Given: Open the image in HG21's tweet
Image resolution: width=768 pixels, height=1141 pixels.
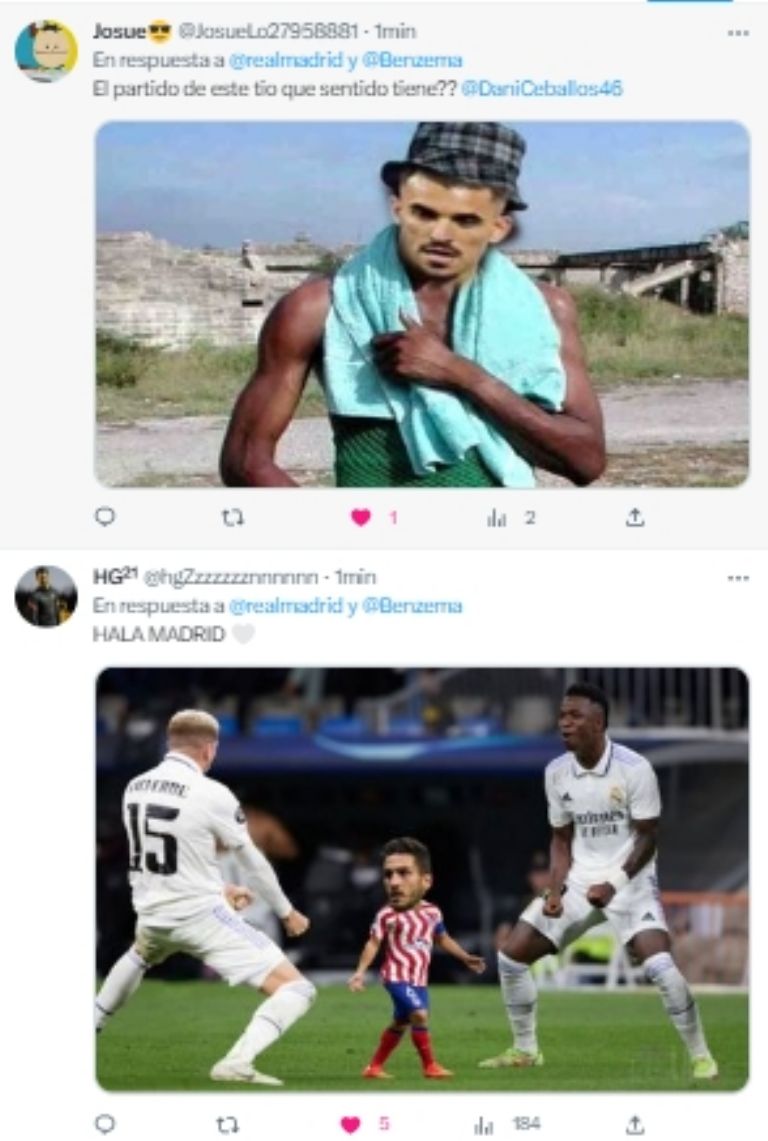Looking at the screenshot, I should click(x=421, y=879).
